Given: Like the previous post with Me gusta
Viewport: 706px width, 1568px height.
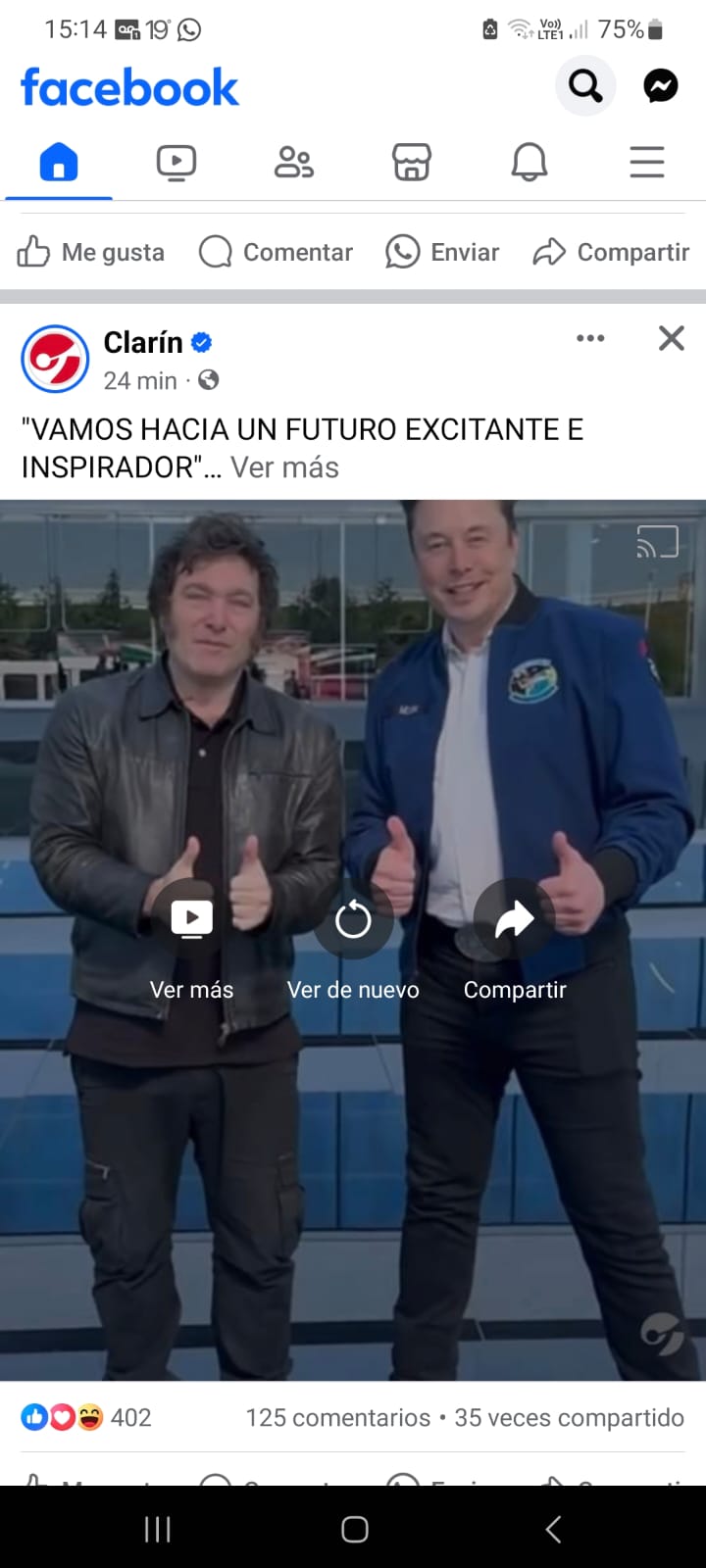Looking at the screenshot, I should [x=91, y=252].
